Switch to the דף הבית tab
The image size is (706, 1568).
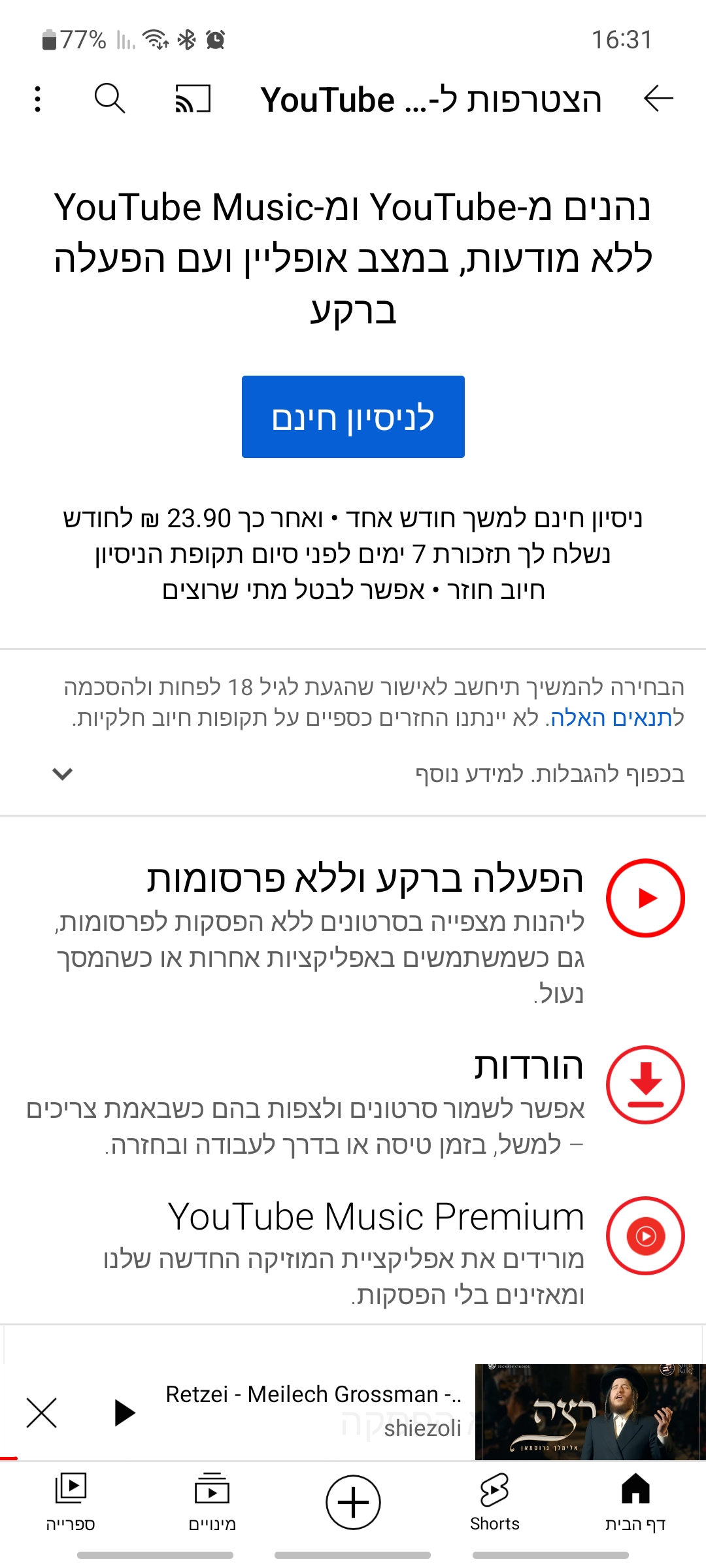coord(635,1502)
